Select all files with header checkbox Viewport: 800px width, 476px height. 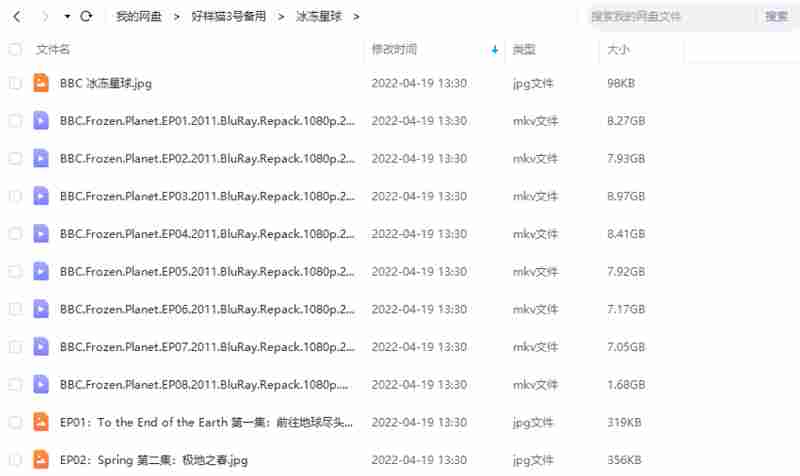click(x=15, y=50)
